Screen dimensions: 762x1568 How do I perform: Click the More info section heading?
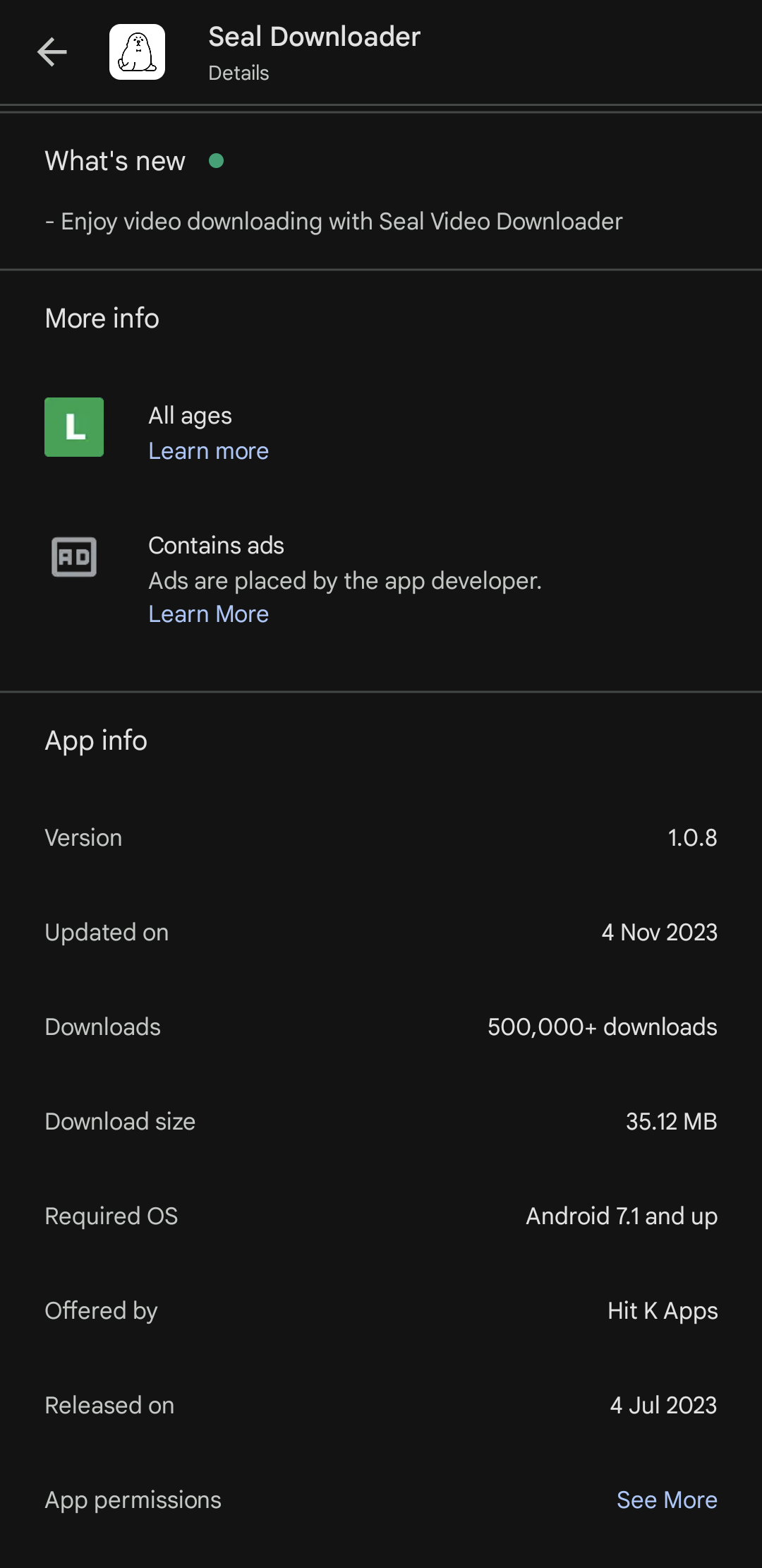coord(102,318)
